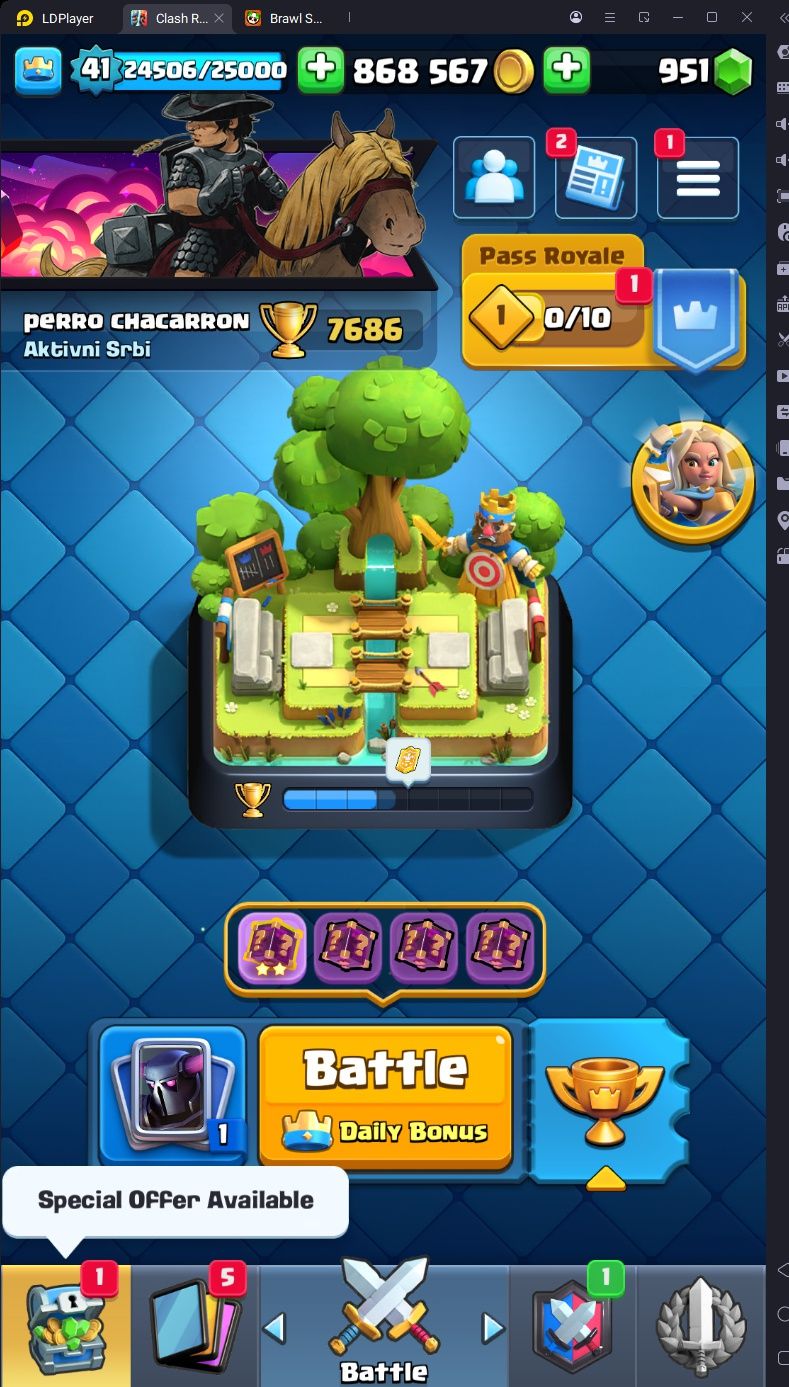Viewport: 789px width, 1387px height.
Task: Close the Clash Royale emulator tab
Action: [219, 18]
